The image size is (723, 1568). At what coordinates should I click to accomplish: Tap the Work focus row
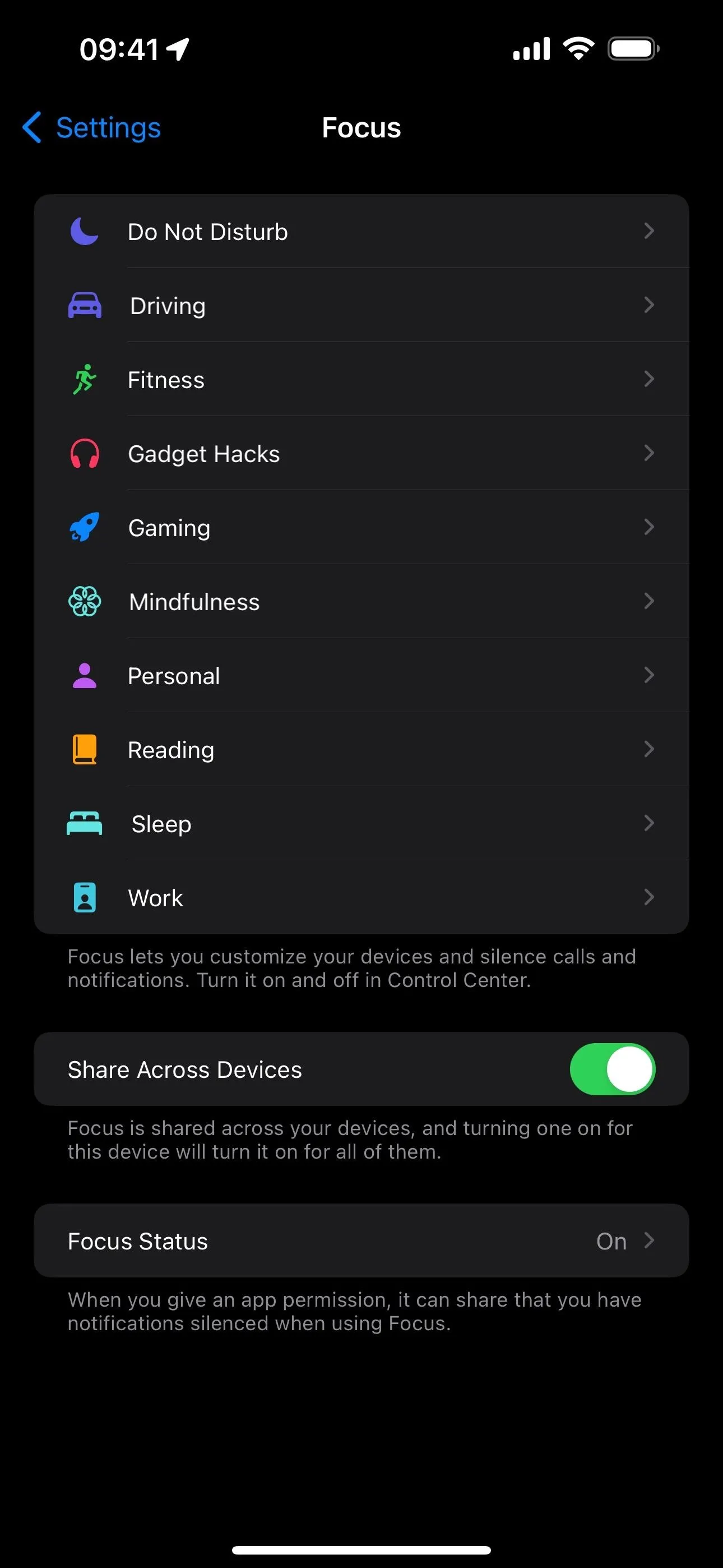coord(361,897)
